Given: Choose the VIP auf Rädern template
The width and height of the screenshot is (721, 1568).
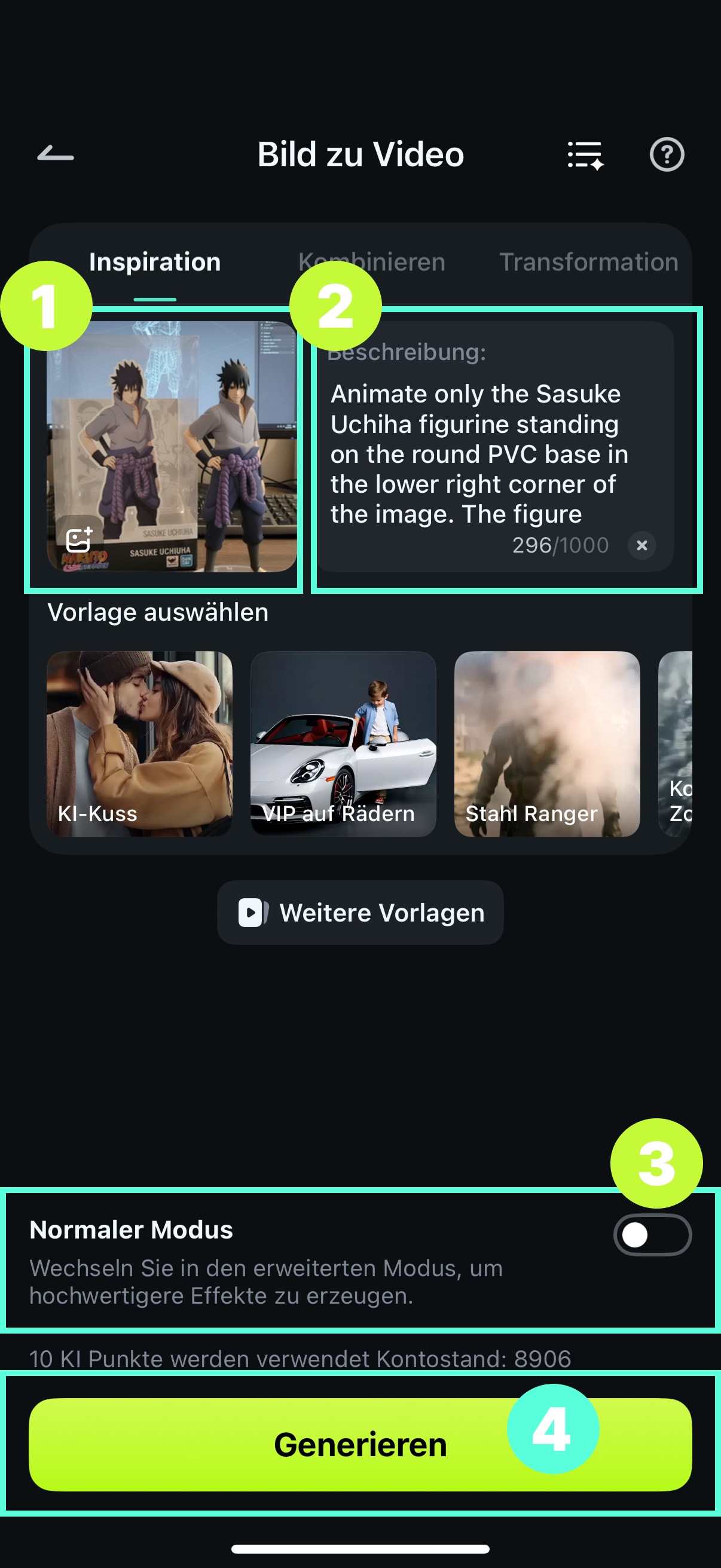Looking at the screenshot, I should click(x=343, y=744).
